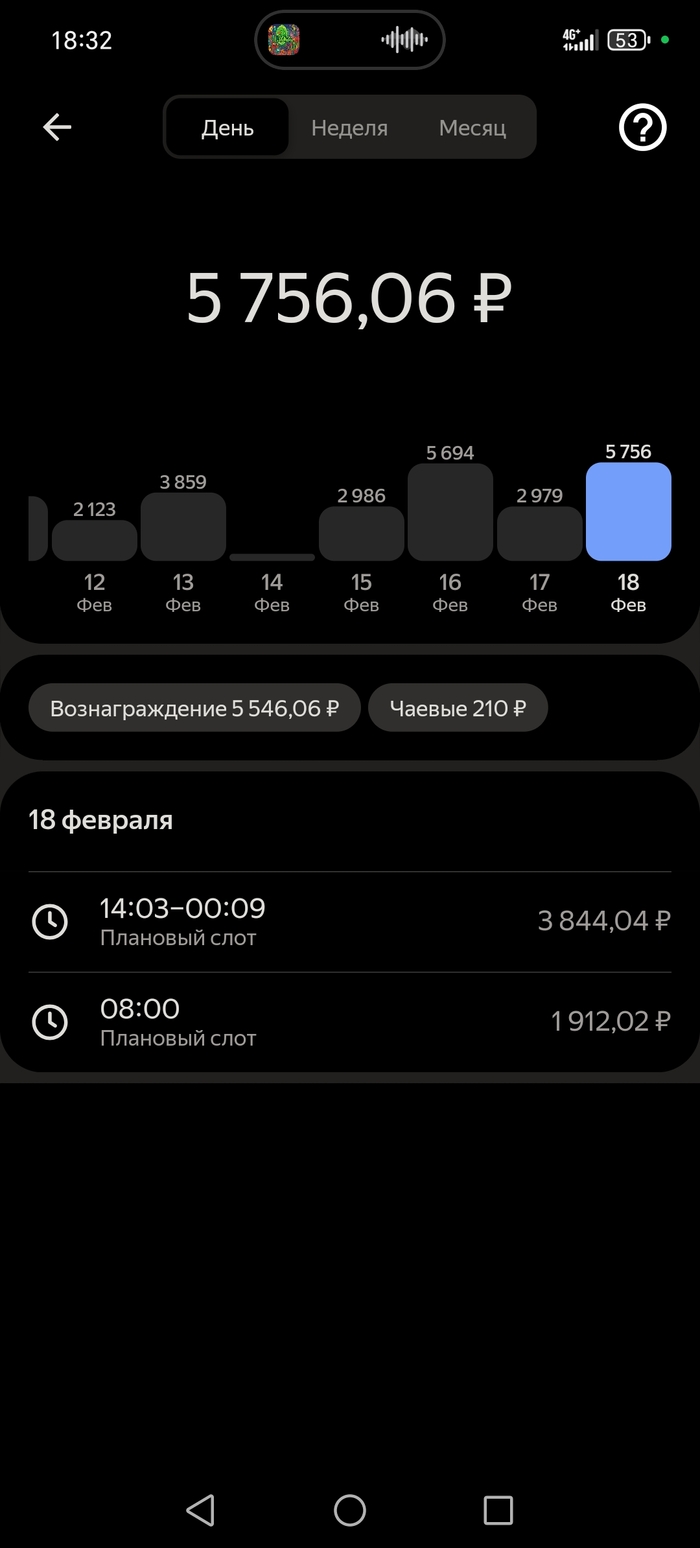Go back using the top arrow
Viewport: 700px width, 1548px height.
coord(57,127)
